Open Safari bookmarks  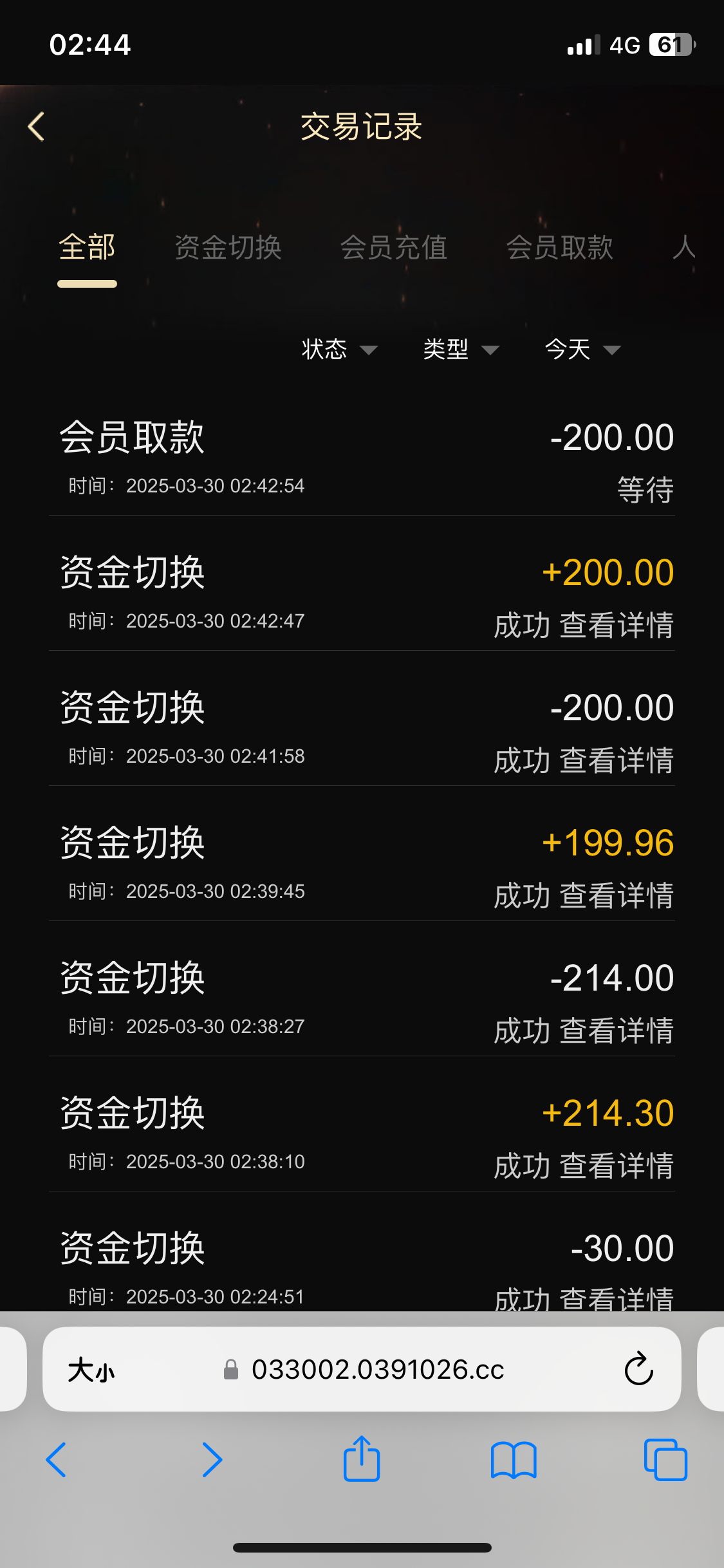click(513, 1459)
